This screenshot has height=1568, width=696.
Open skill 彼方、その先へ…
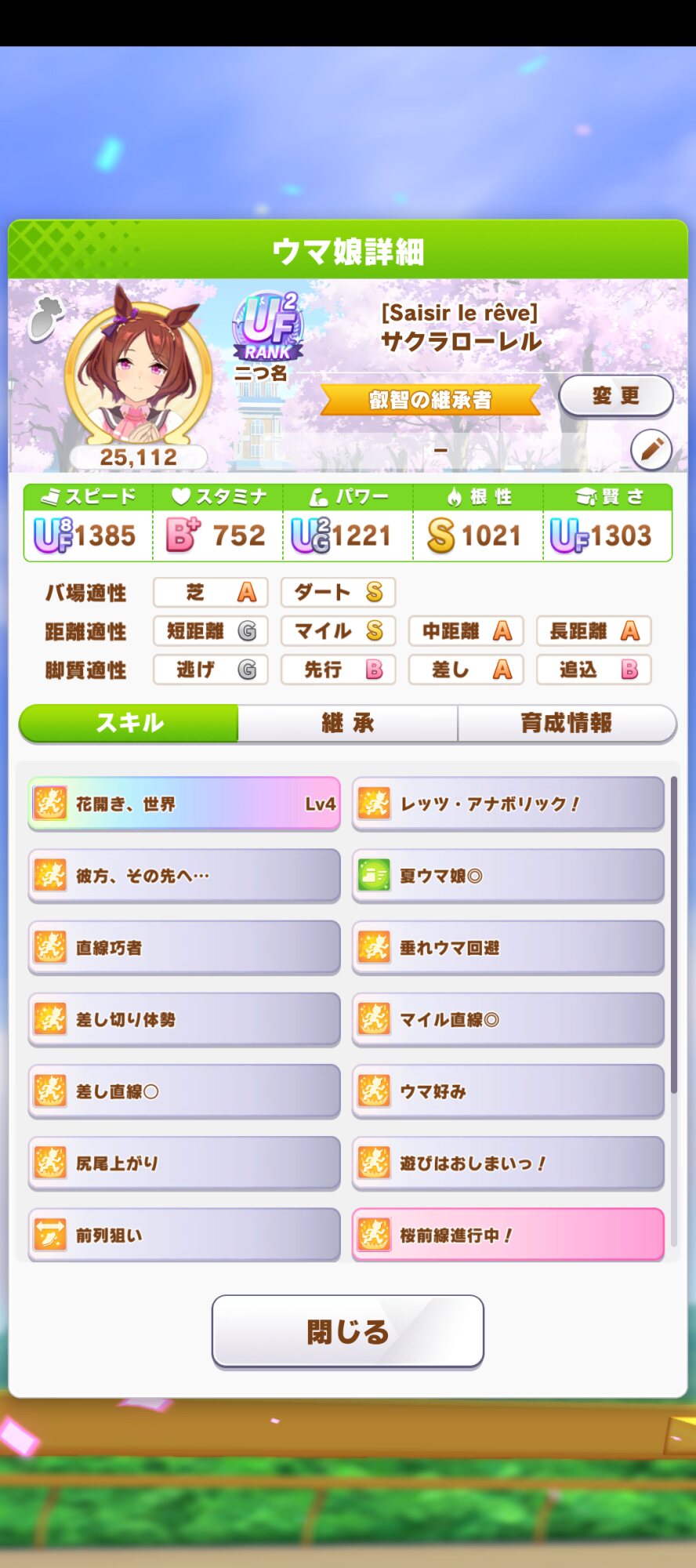[184, 876]
